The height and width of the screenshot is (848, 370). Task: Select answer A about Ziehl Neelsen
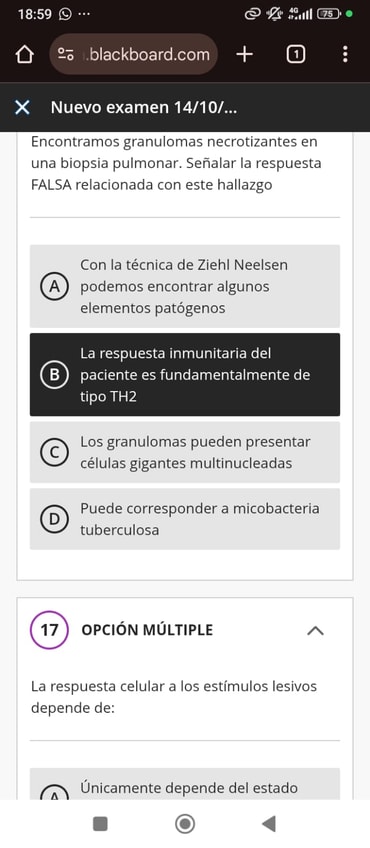(185, 286)
